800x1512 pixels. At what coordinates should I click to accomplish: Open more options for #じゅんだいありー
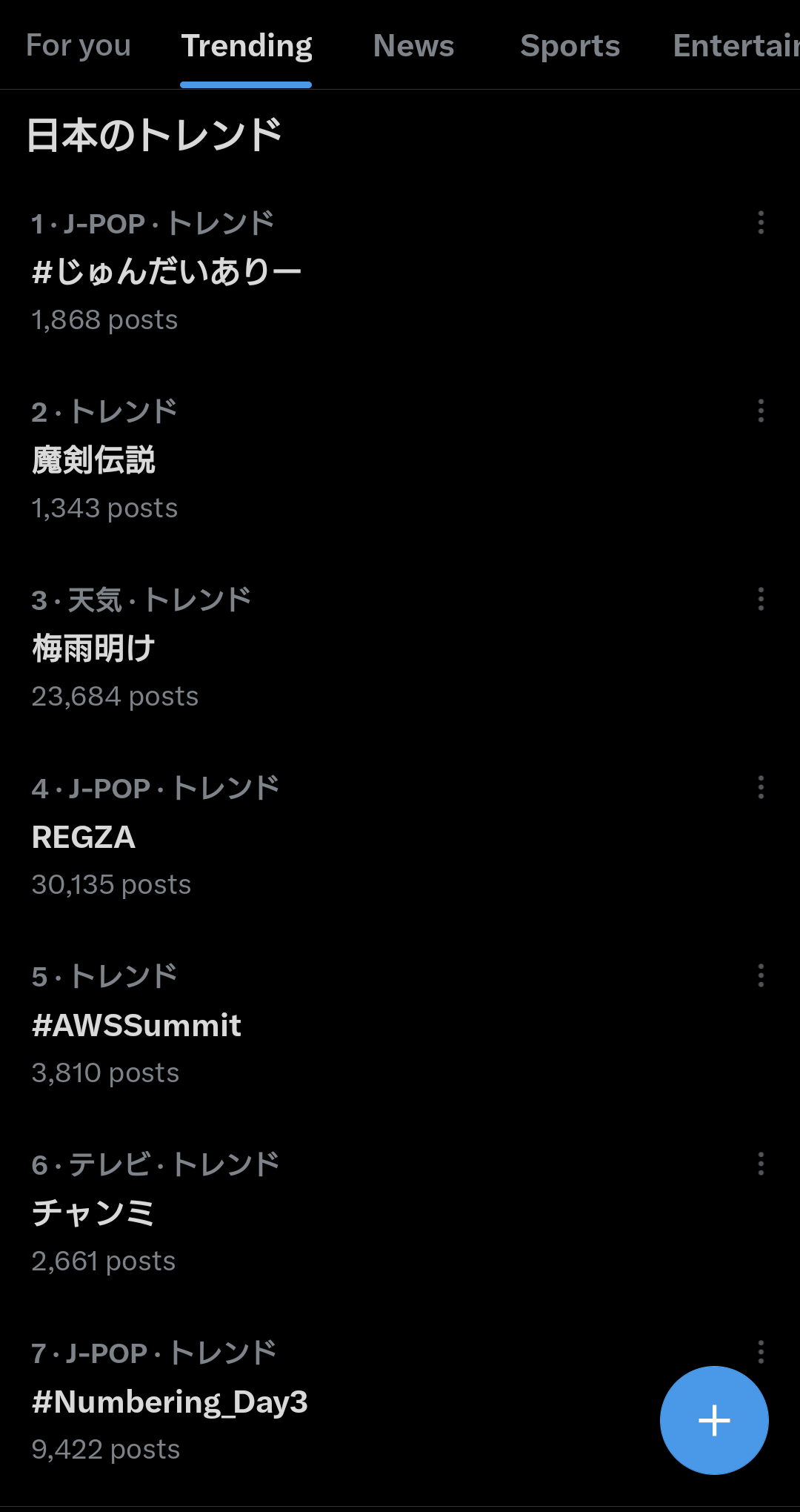(x=761, y=222)
